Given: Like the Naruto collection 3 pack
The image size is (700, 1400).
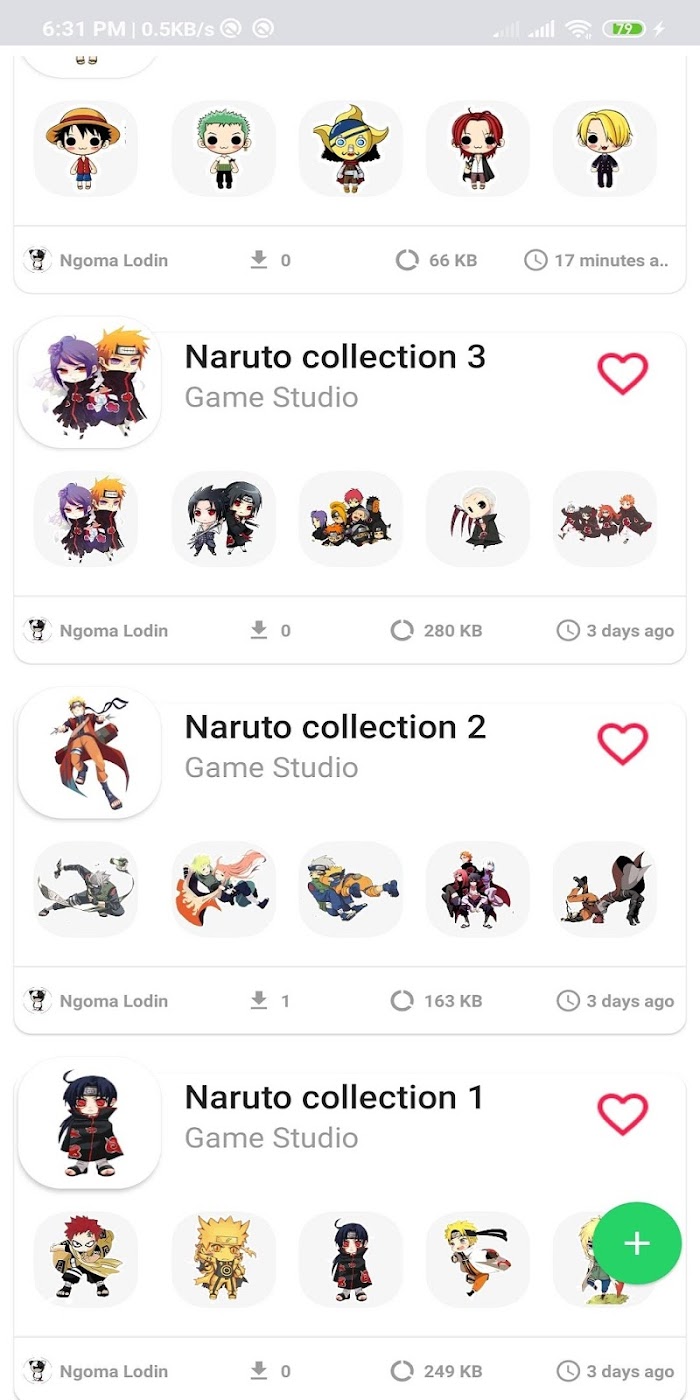Looking at the screenshot, I should coord(623,373).
